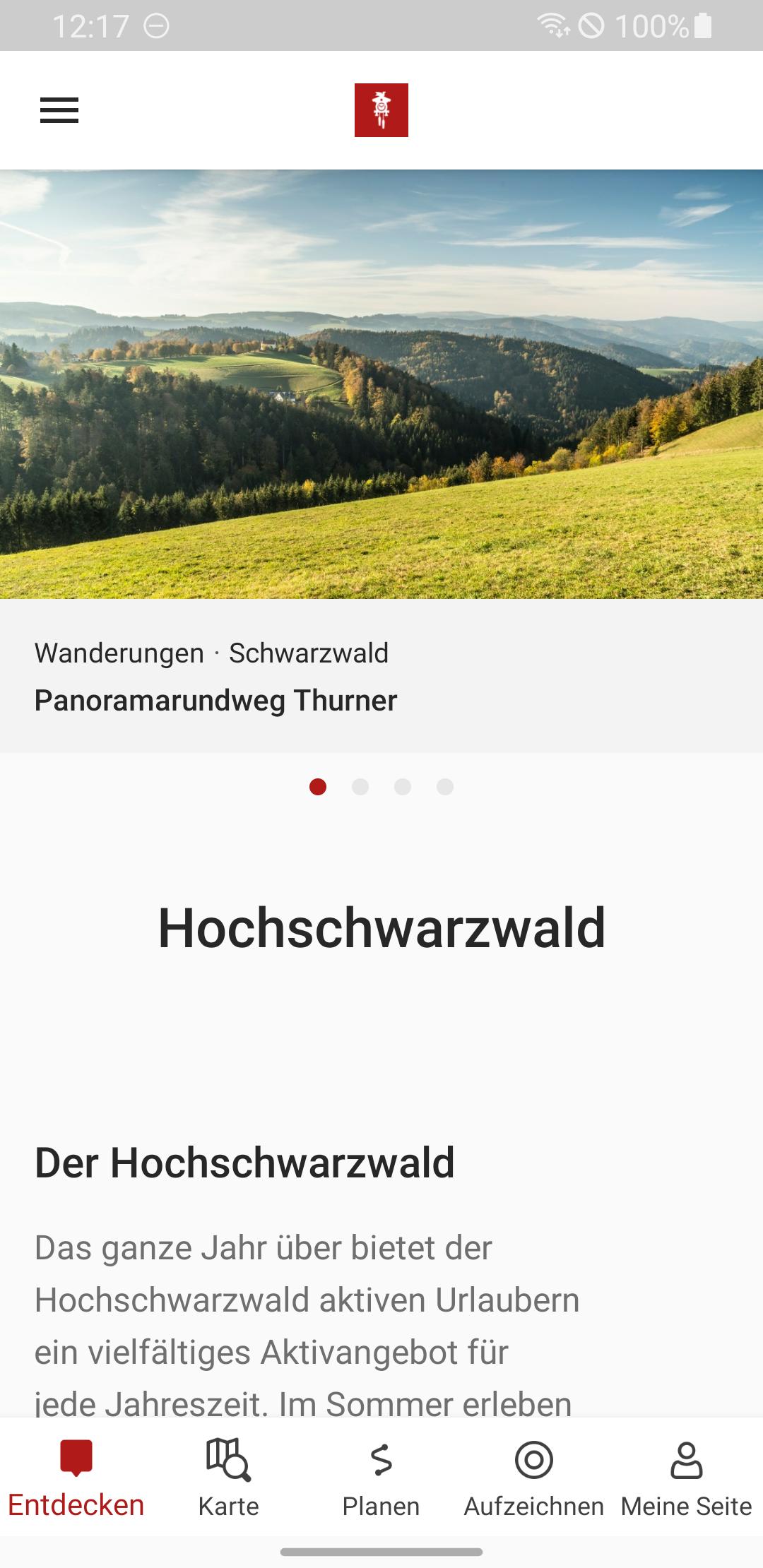Open the Panoramarundweg Thurner tour

[x=216, y=701]
